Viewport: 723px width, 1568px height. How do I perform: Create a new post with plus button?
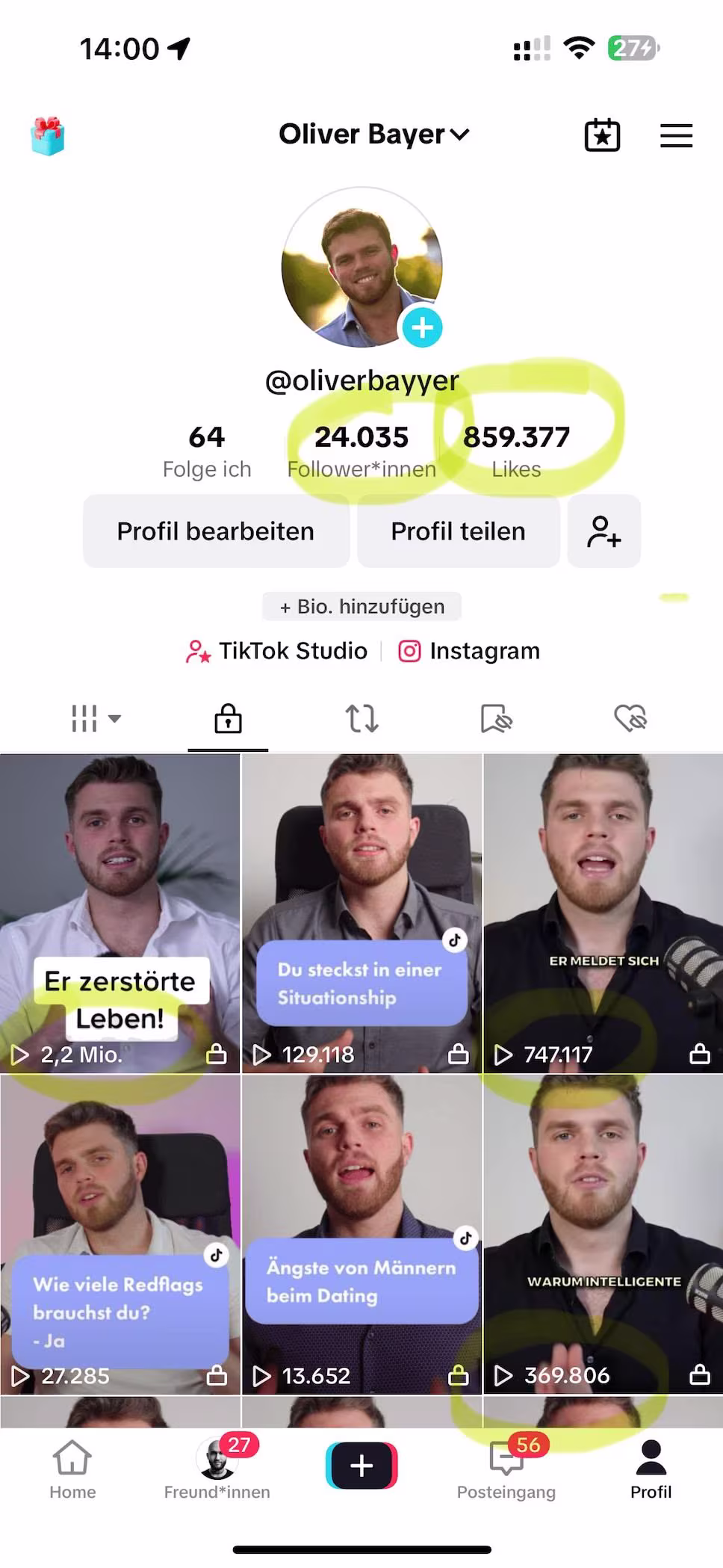pyautogui.click(x=361, y=1466)
